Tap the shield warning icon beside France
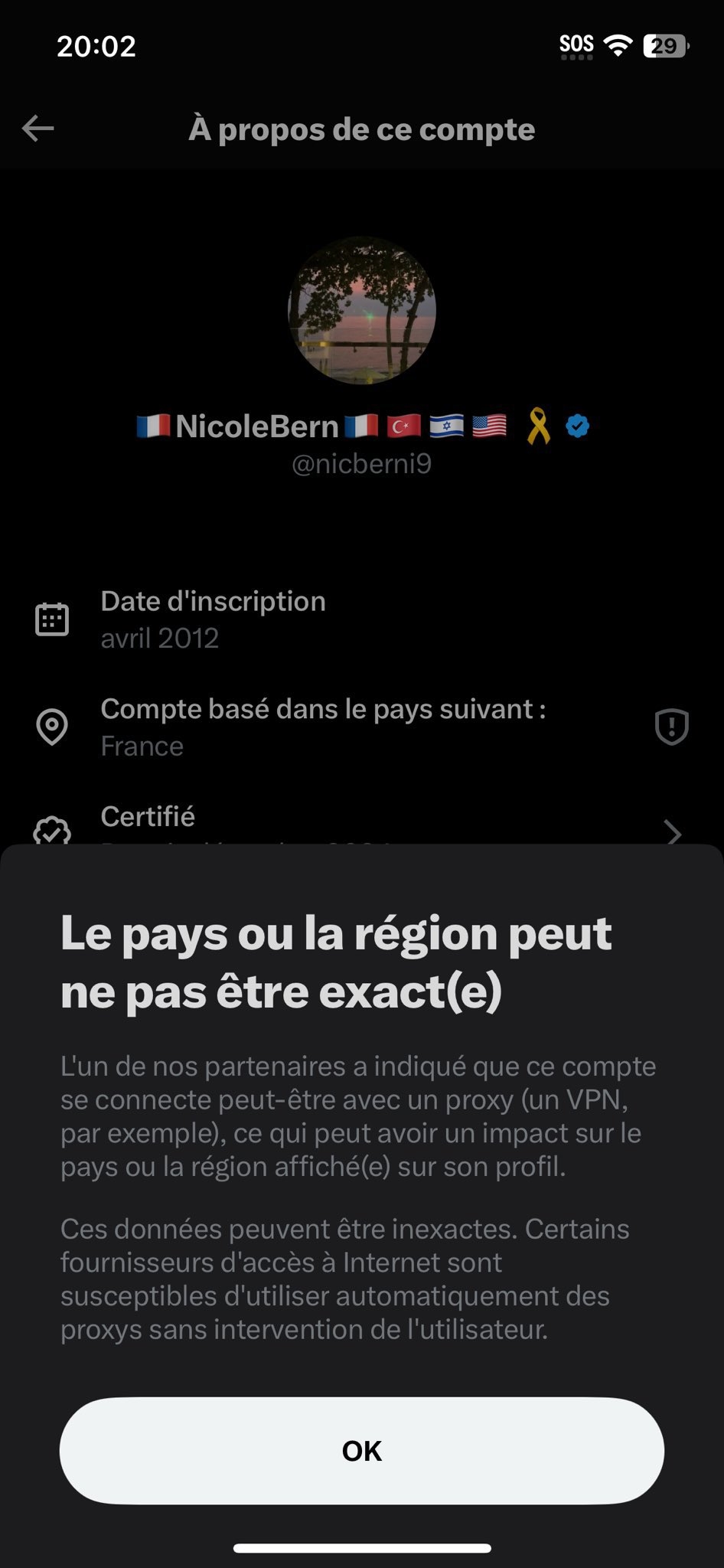The height and width of the screenshot is (1568, 724). (x=671, y=727)
